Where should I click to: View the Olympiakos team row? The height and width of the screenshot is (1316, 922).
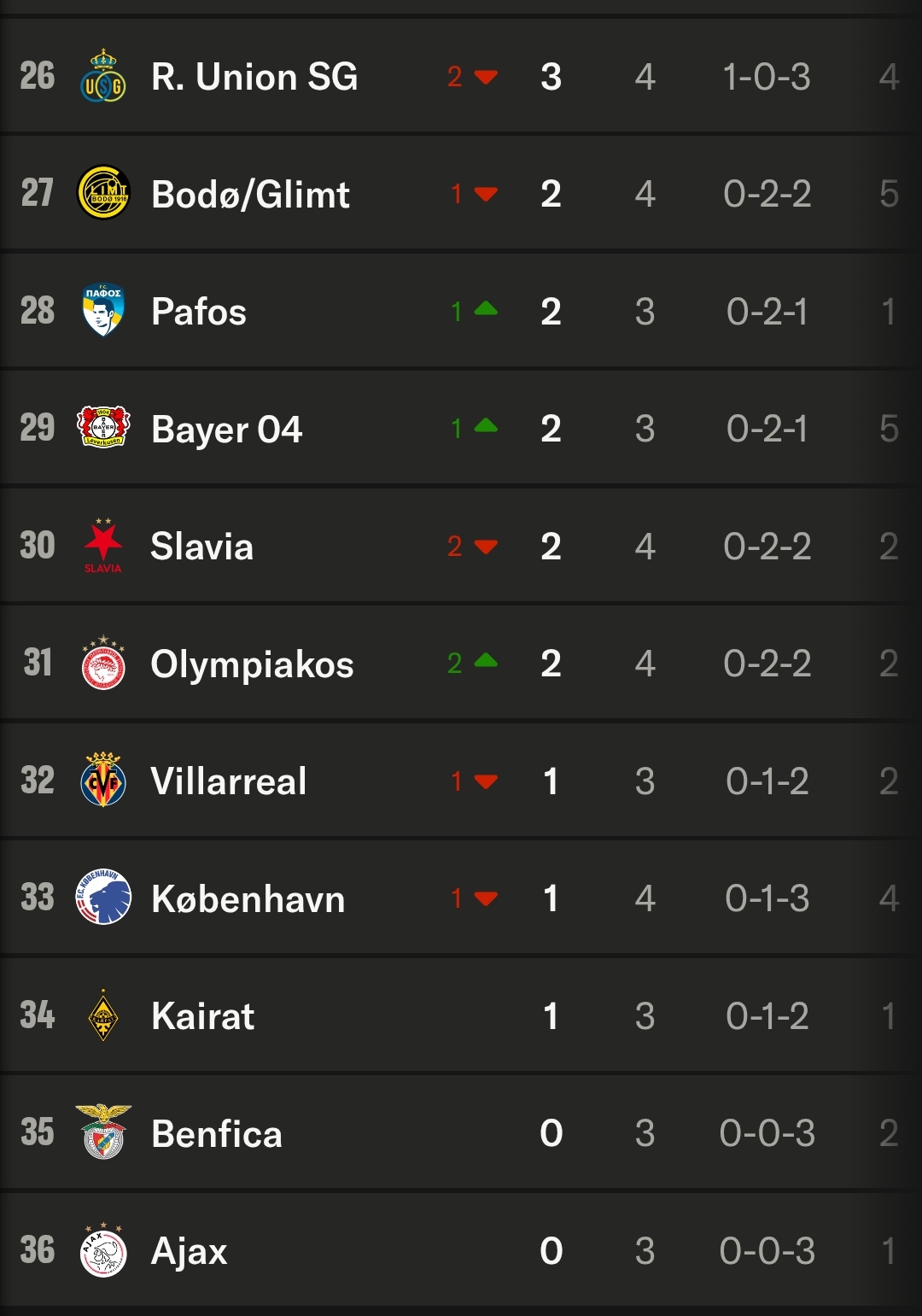252,664
